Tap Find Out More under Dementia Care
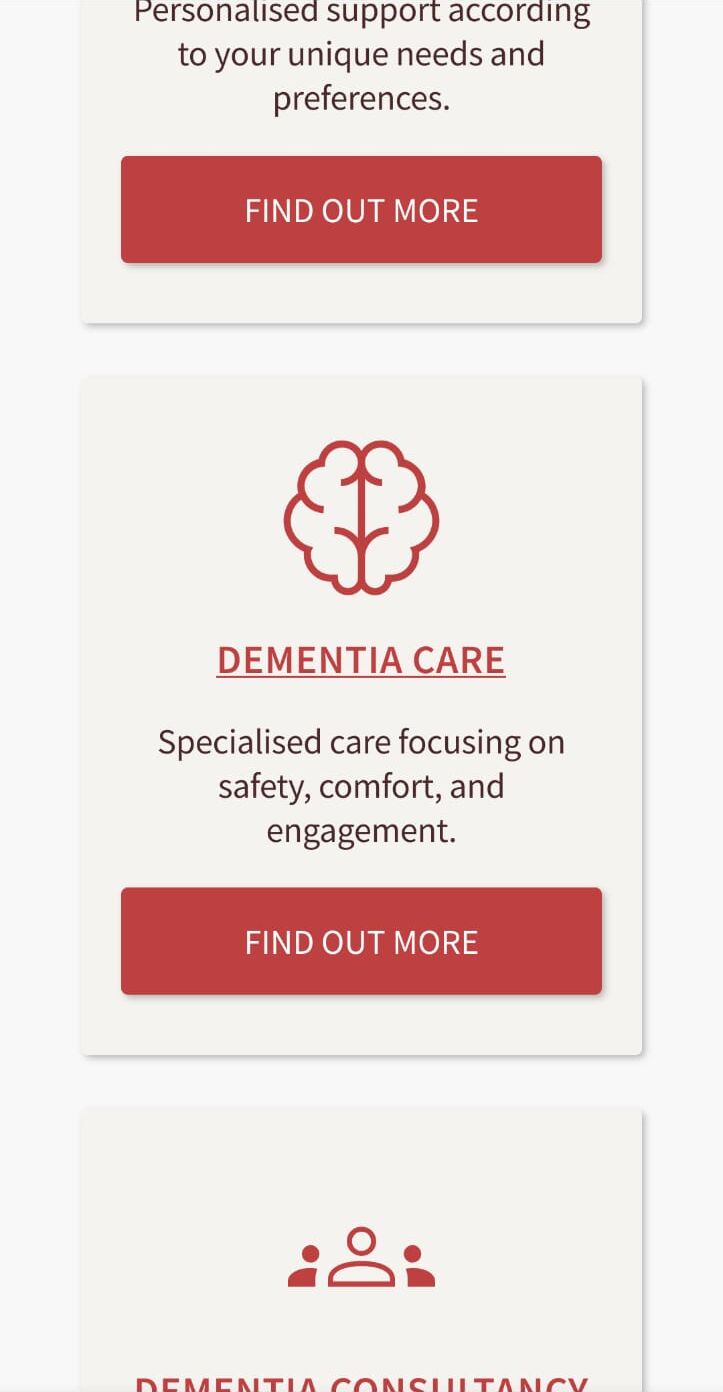 (361, 941)
